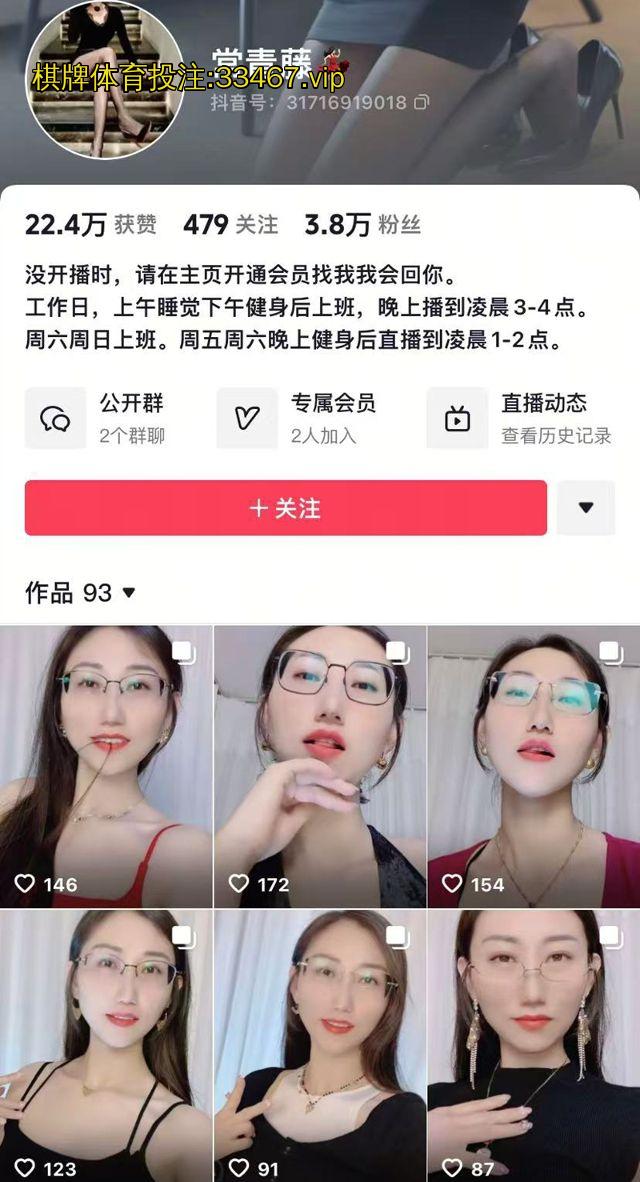Copy the Douyin ID number
This screenshot has width=640, height=1182.
coord(422,102)
